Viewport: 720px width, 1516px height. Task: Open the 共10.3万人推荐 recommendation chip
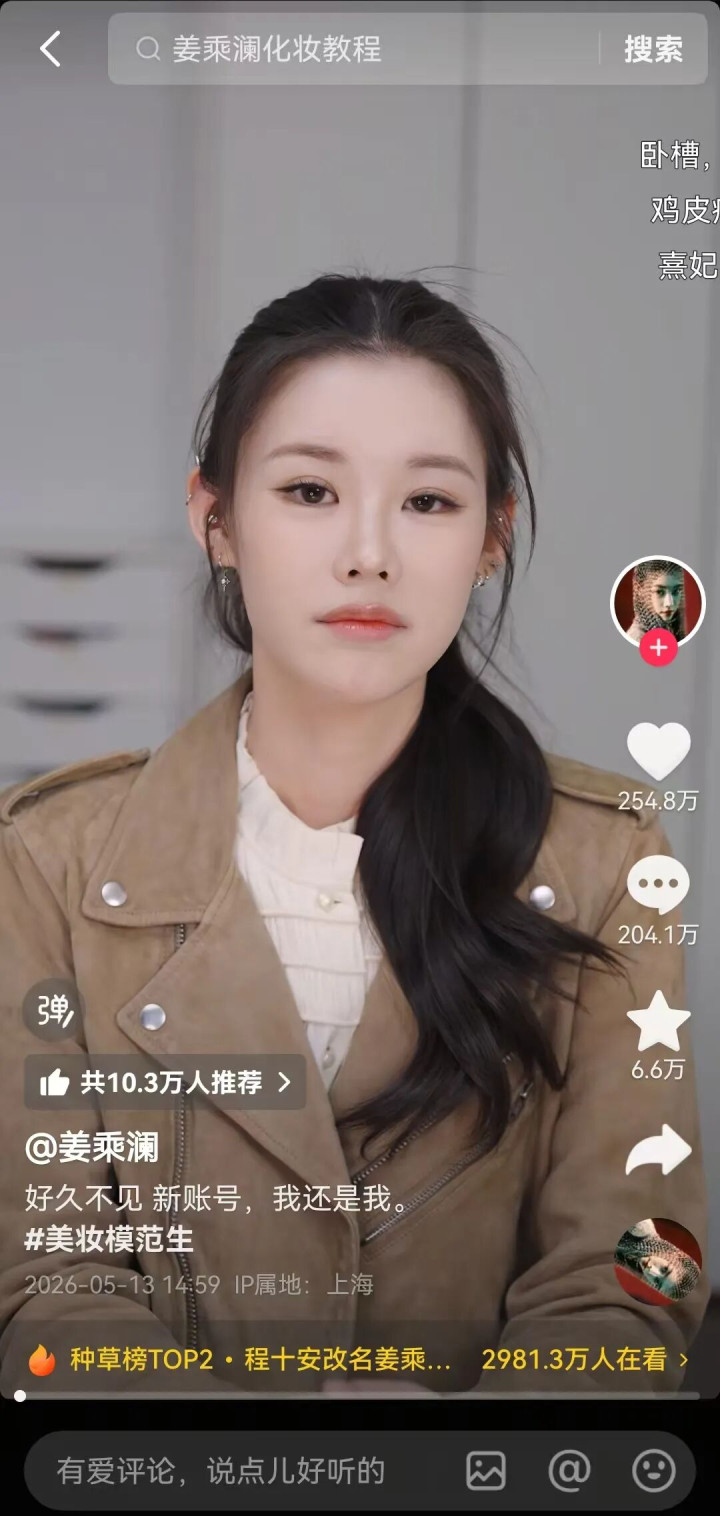165,1082
